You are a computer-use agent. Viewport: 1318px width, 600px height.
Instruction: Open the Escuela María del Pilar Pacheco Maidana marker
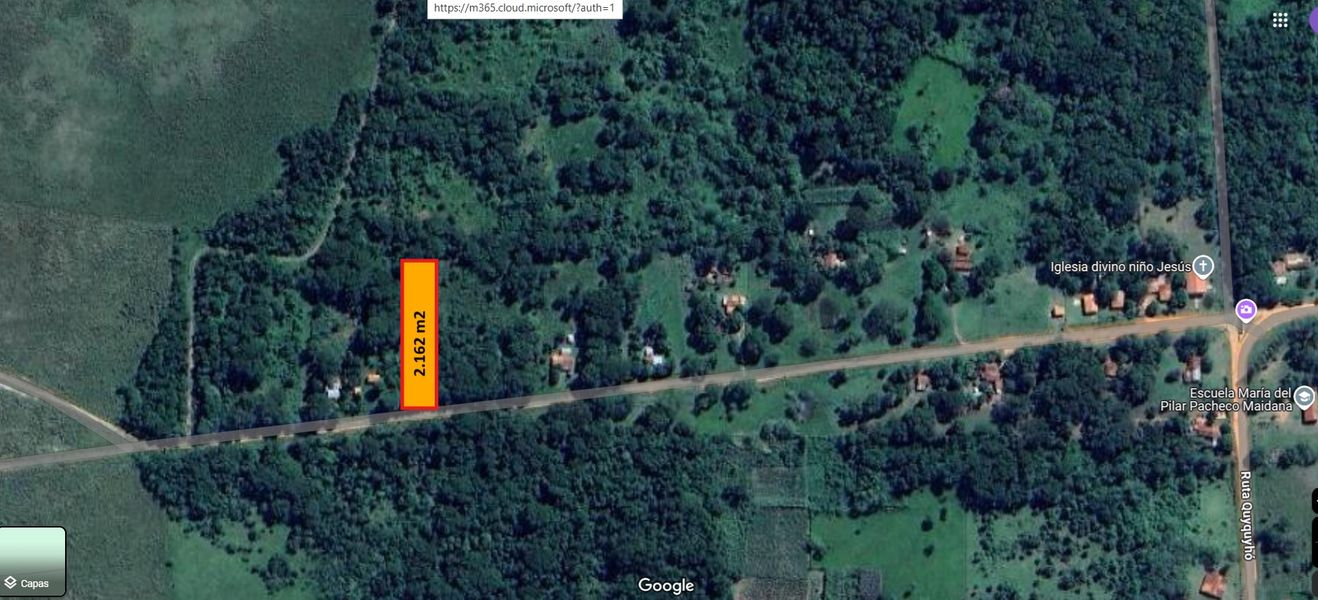[x=1304, y=399]
